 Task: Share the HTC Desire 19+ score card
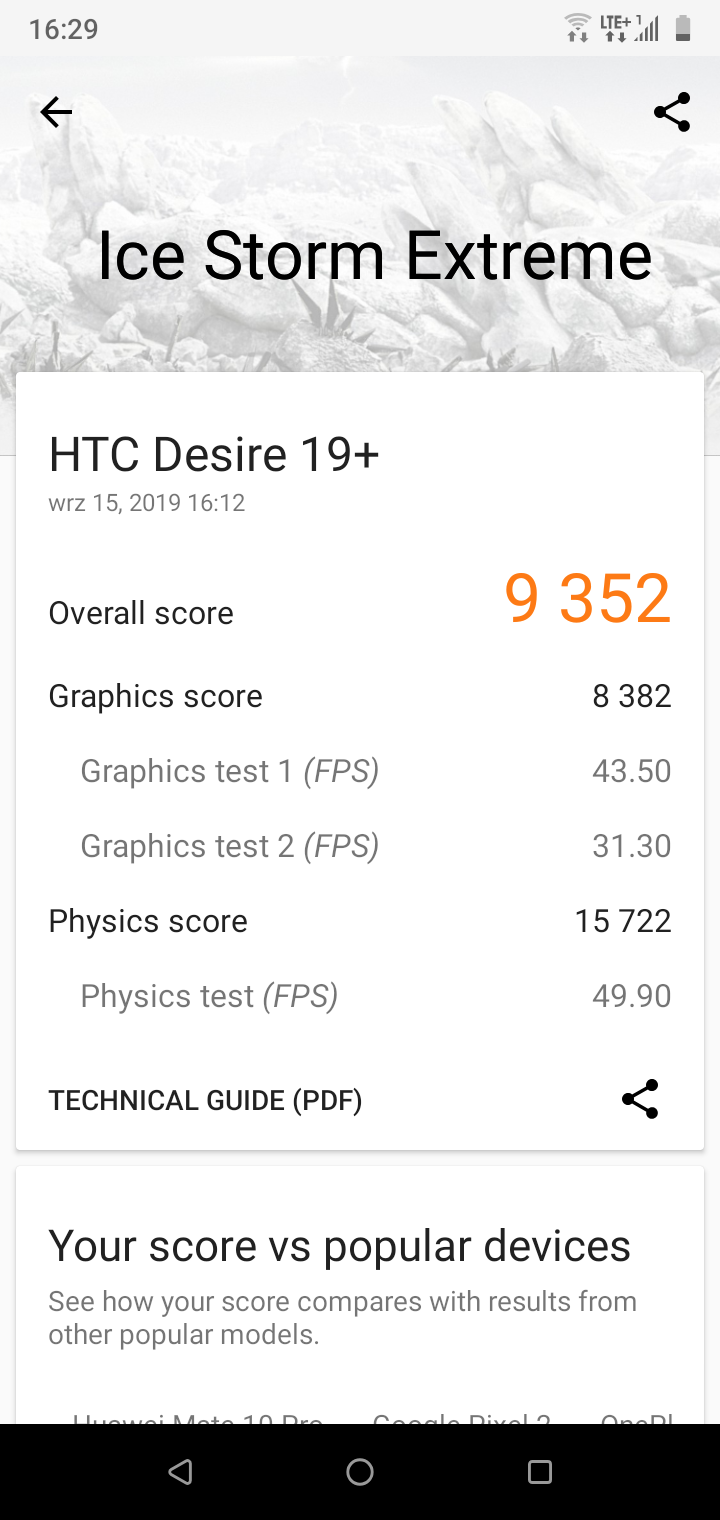tap(640, 1099)
